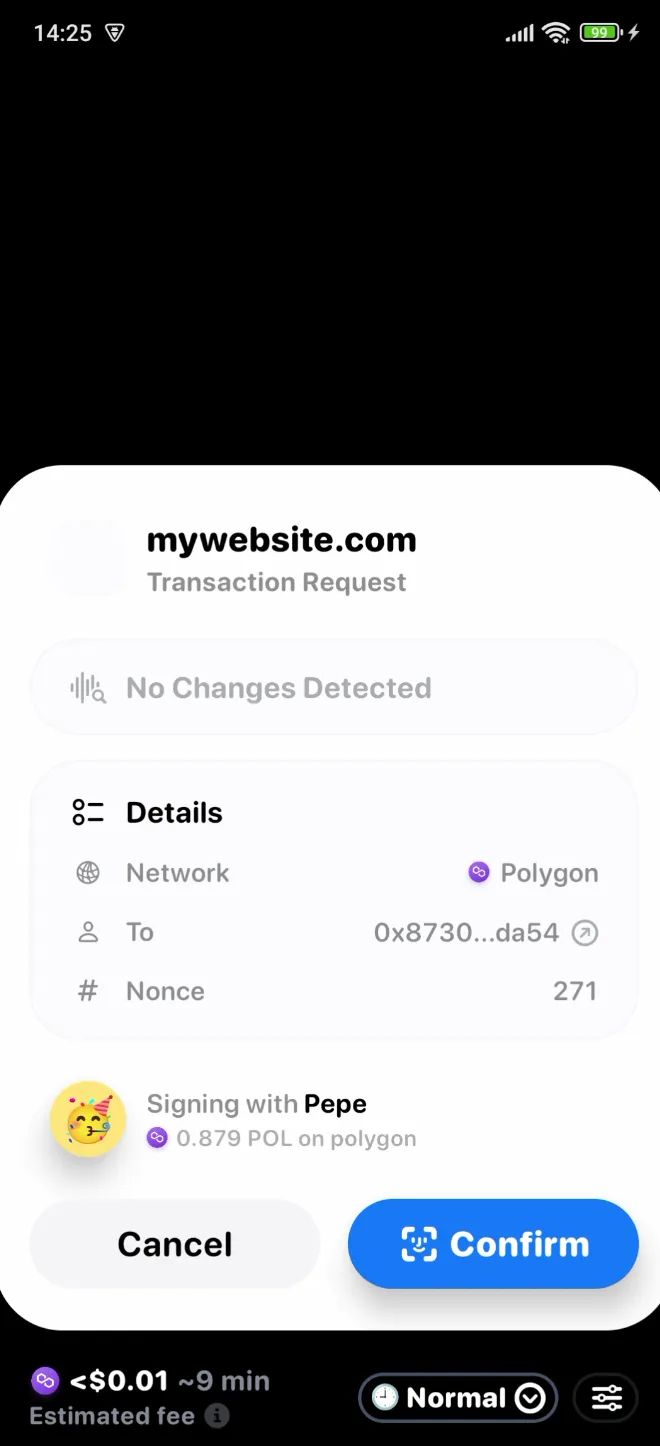Screen dimensions: 660x1446
Task: Show estimated fee info
Action: pyautogui.click(x=217, y=1416)
